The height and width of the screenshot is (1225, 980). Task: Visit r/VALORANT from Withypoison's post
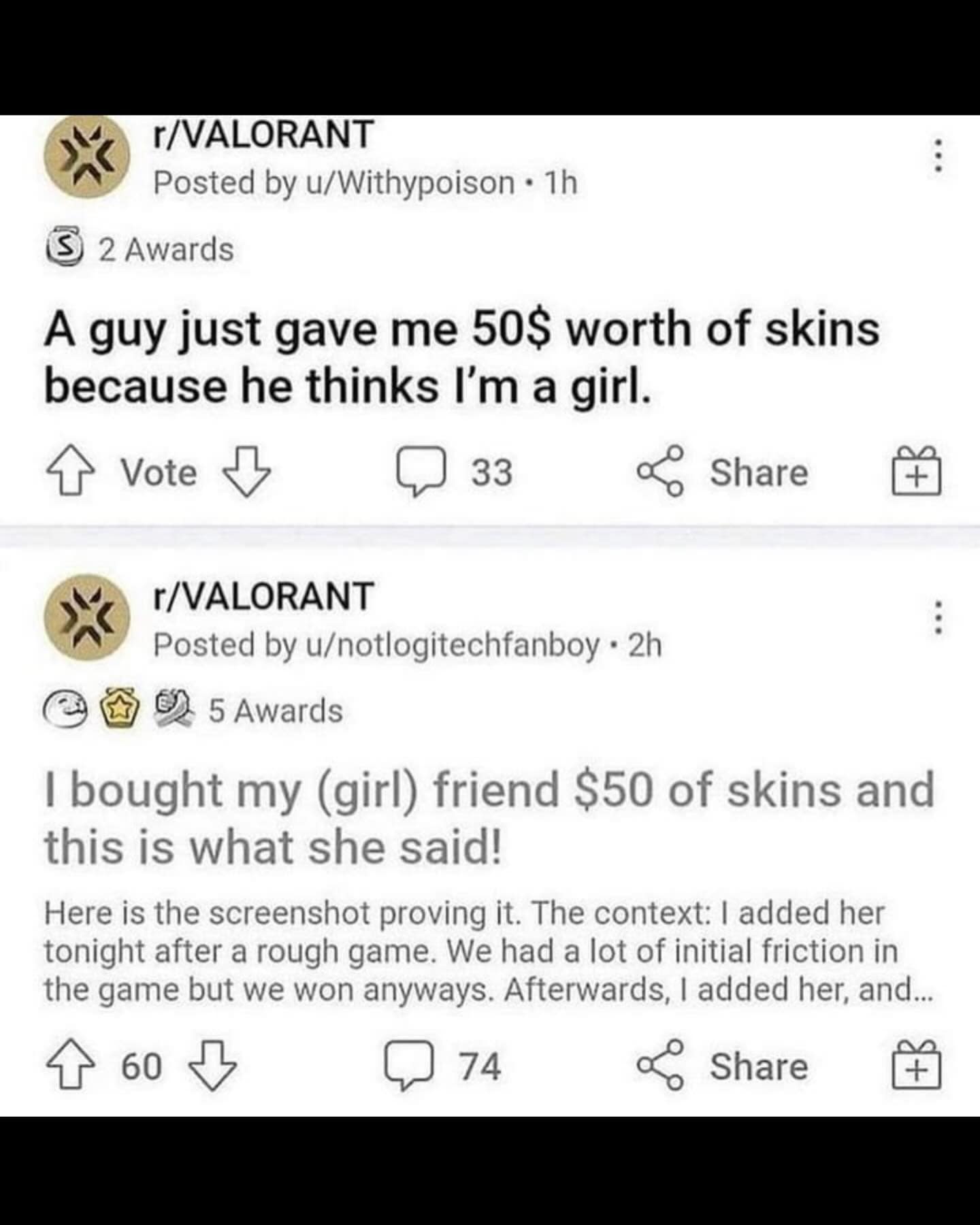(x=263, y=135)
